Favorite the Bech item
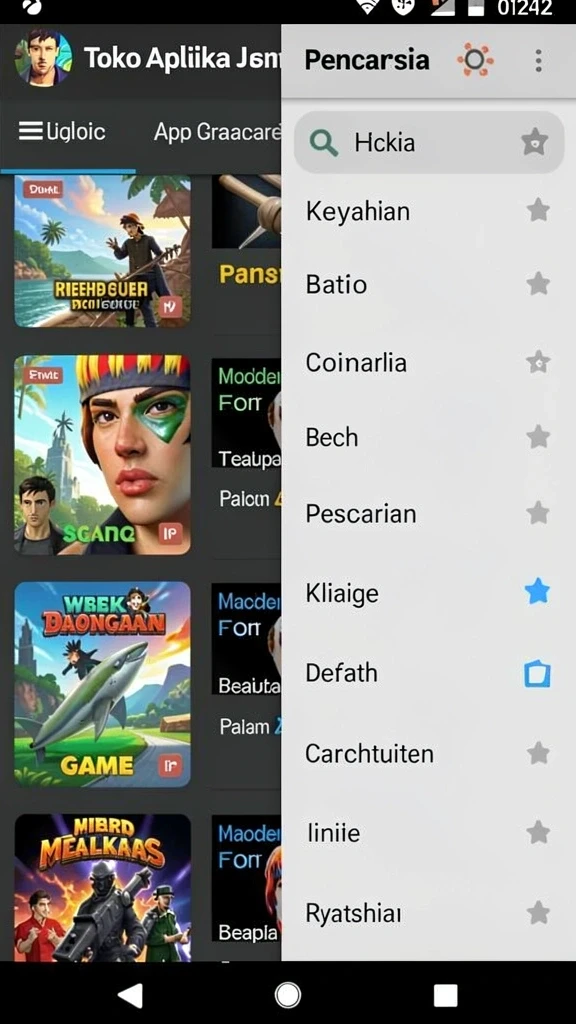Image resolution: width=576 pixels, height=1024 pixels. [538, 437]
